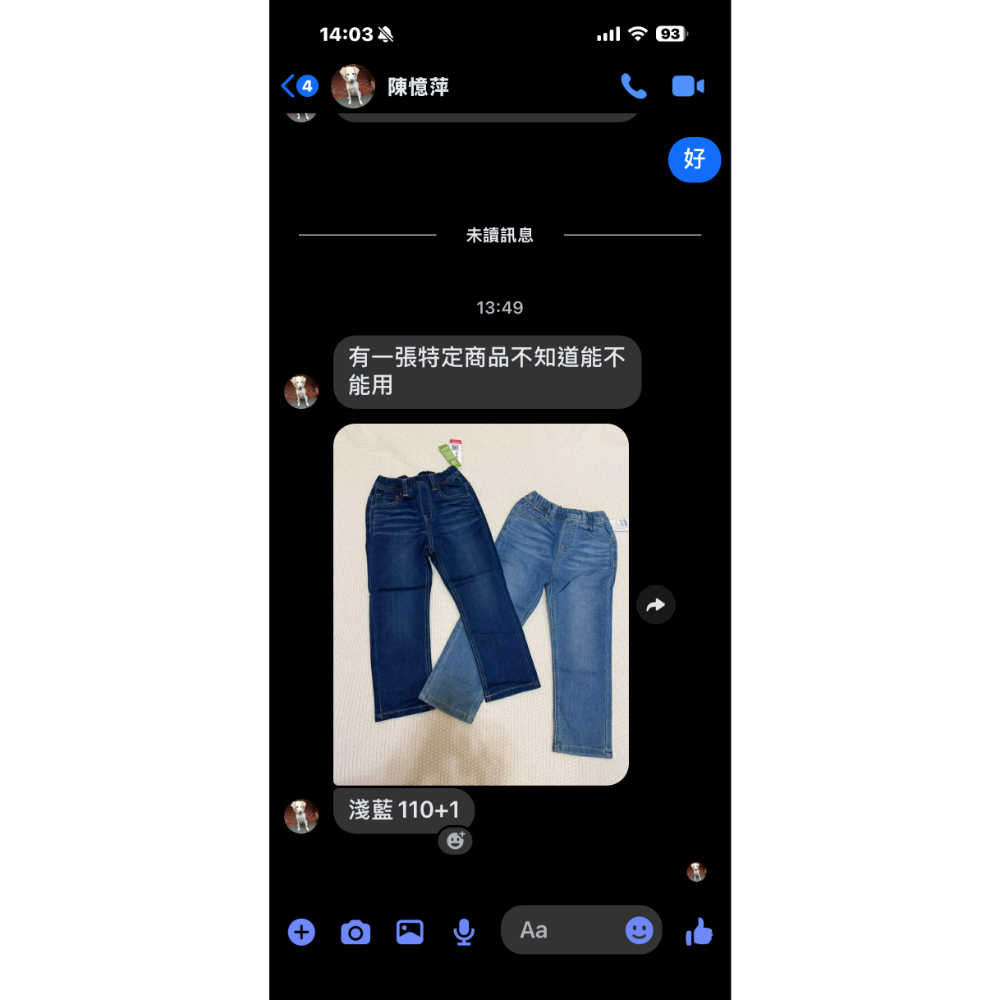
Task: Forward the jeans photo with the share arrow
Action: tap(656, 605)
